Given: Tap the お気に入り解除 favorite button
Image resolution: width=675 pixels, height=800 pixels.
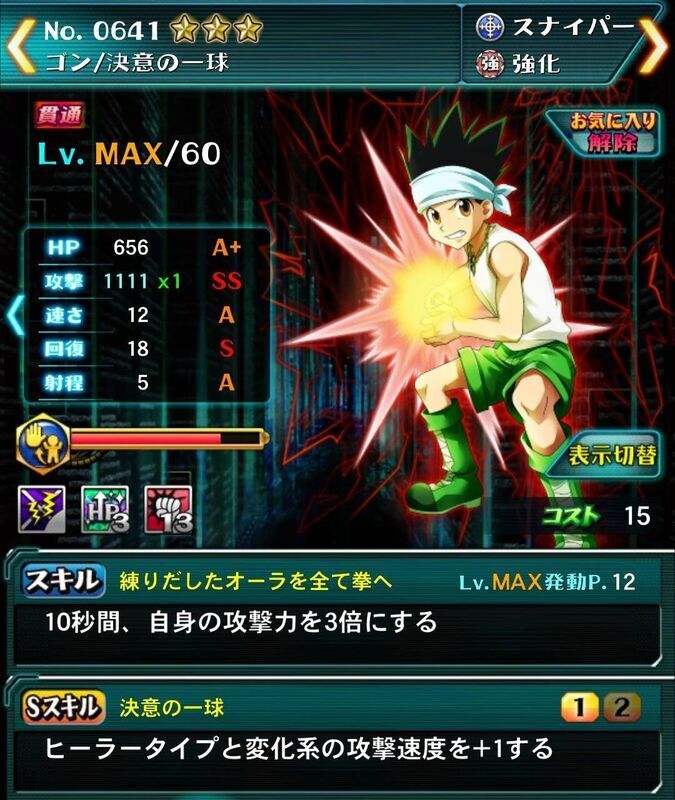Looking at the screenshot, I should pos(600,133).
